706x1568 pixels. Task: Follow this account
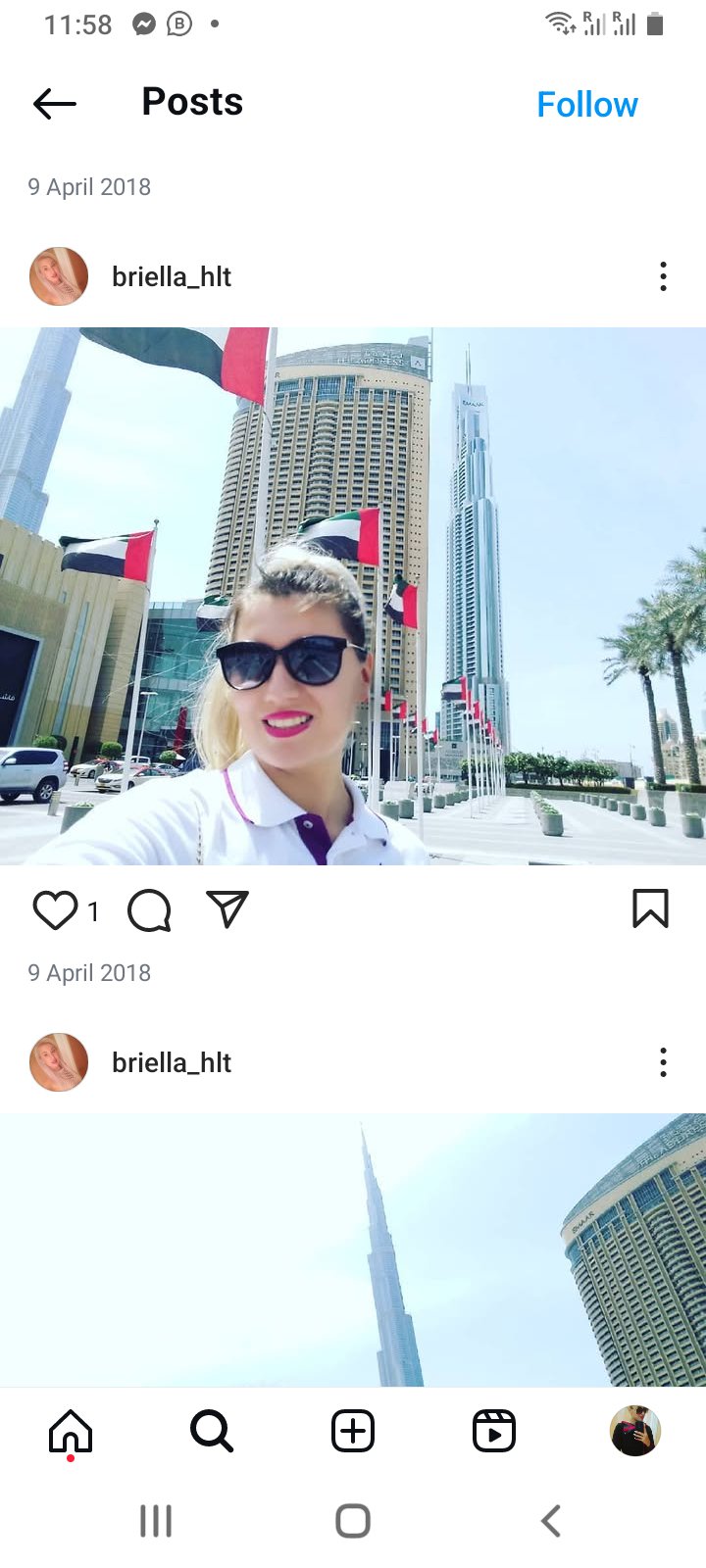pyautogui.click(x=587, y=104)
